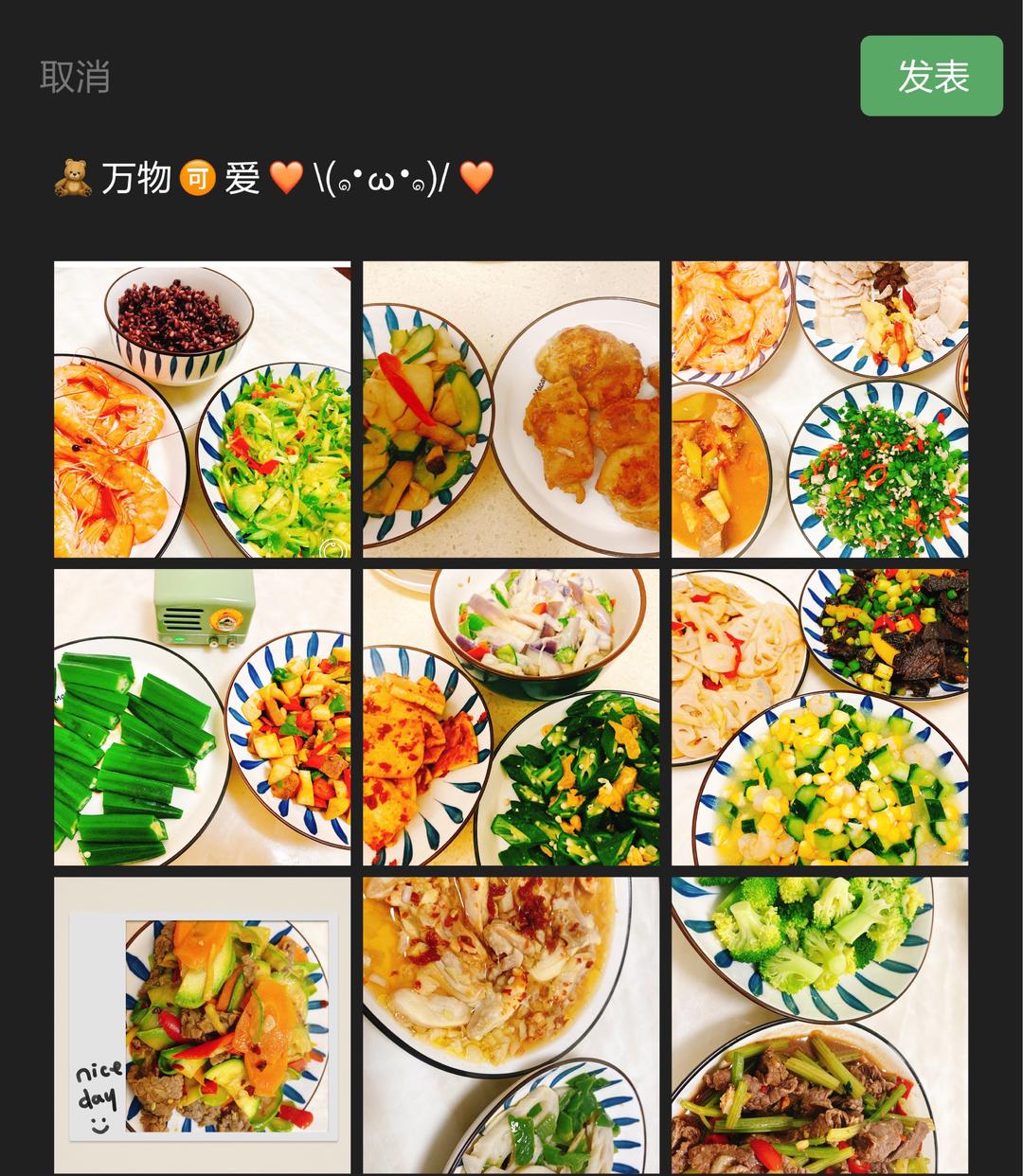The image size is (1023, 1176).
Task: Open the photo with the orange soup
Action: pyautogui.click(x=819, y=409)
